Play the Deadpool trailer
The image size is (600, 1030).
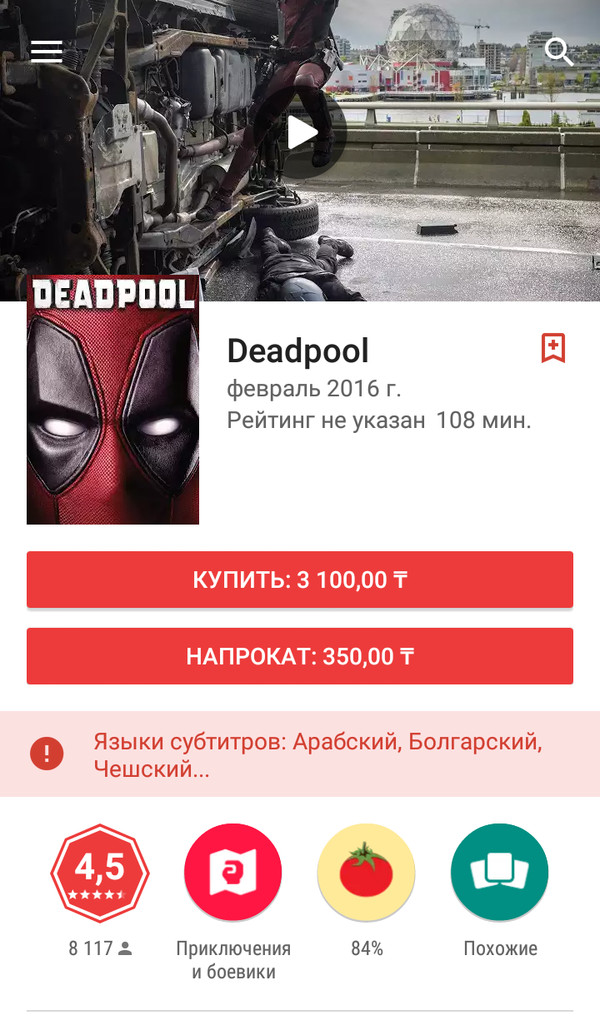pyautogui.click(x=301, y=132)
